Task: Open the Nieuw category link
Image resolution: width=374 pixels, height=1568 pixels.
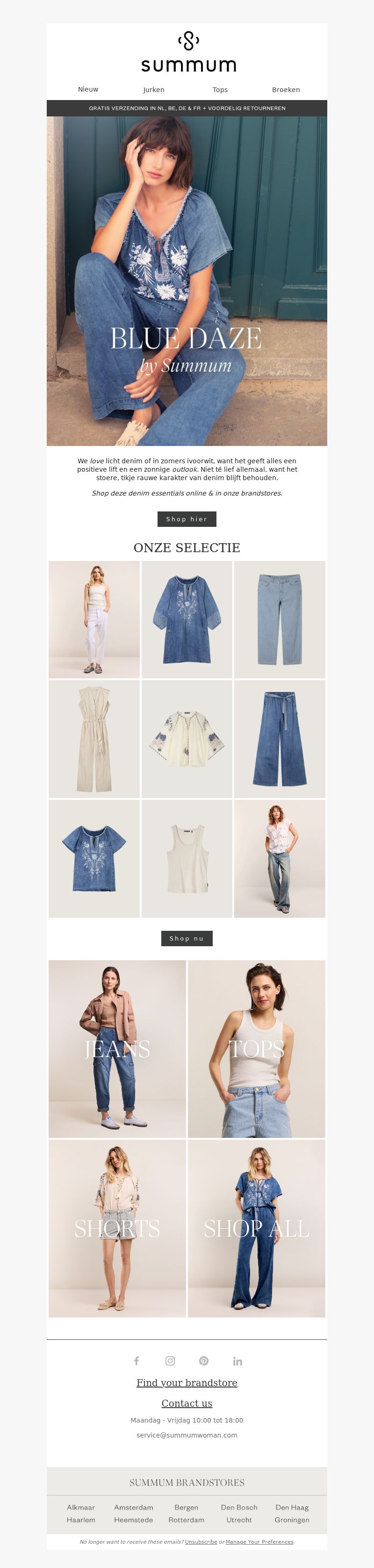Action: pos(88,89)
